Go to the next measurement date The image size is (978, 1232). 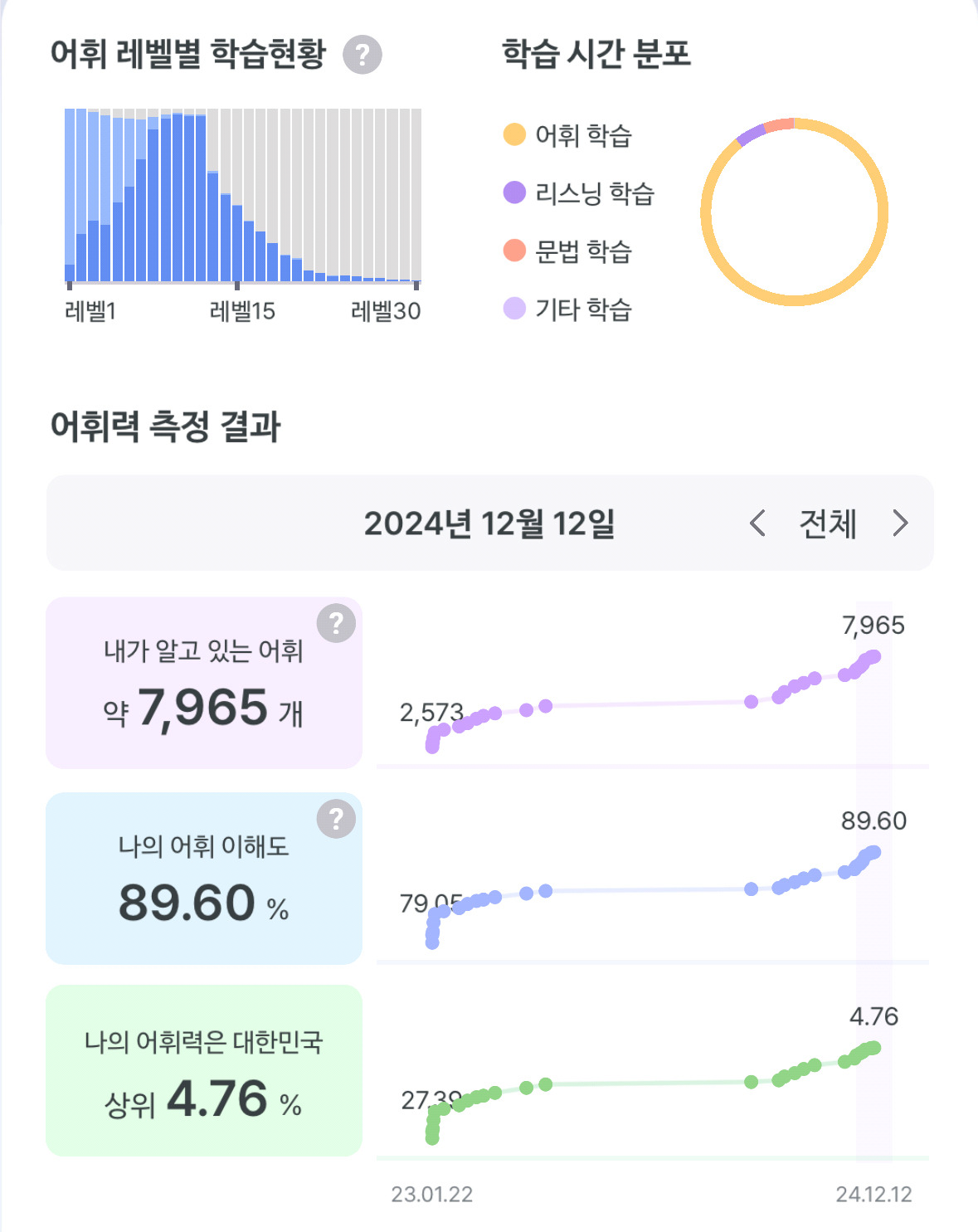click(900, 523)
